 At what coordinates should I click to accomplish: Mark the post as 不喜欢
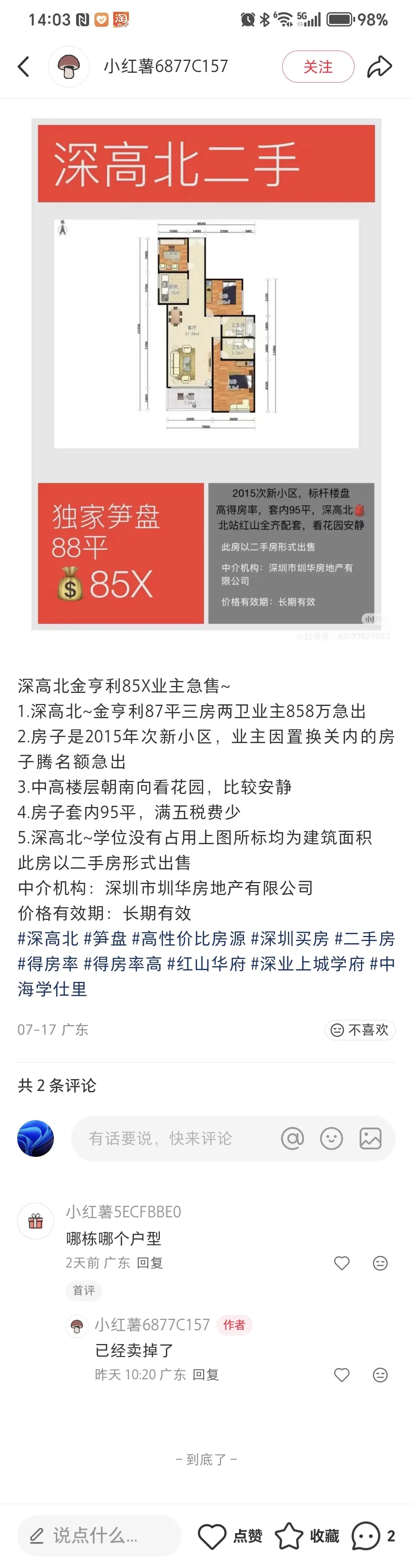pos(360,1029)
